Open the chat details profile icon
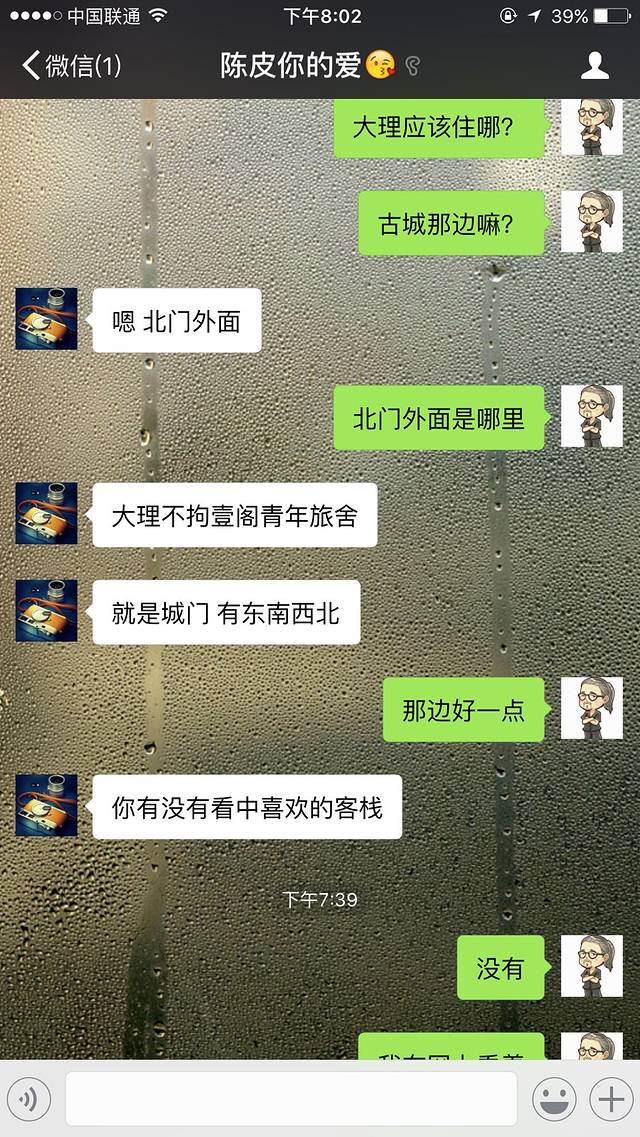640x1137 pixels. click(595, 66)
